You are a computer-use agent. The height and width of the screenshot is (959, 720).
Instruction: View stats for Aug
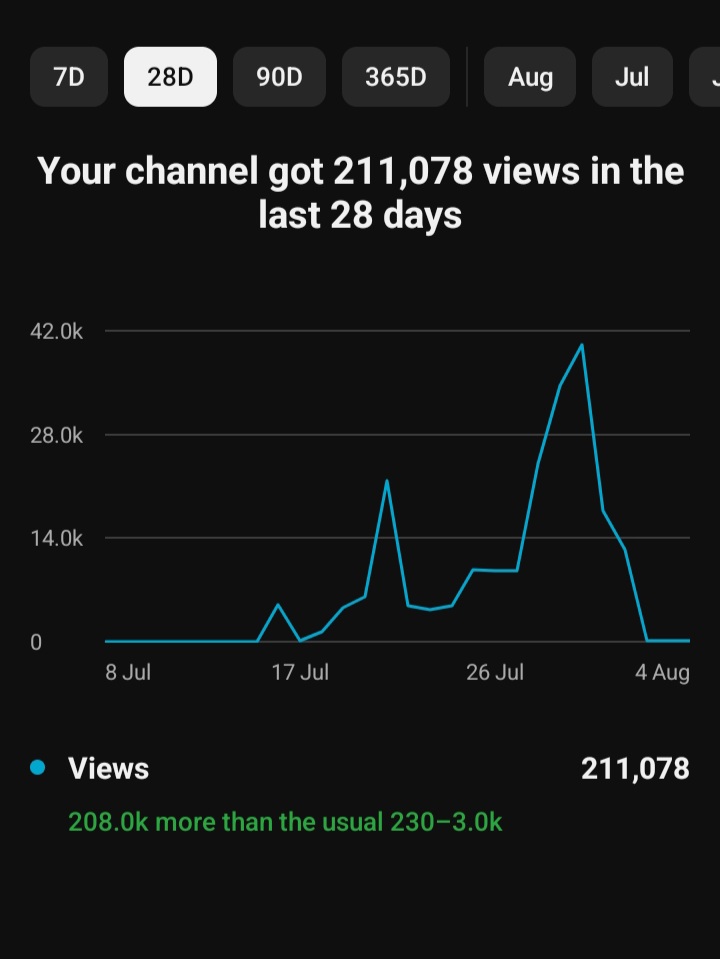pyautogui.click(x=530, y=77)
